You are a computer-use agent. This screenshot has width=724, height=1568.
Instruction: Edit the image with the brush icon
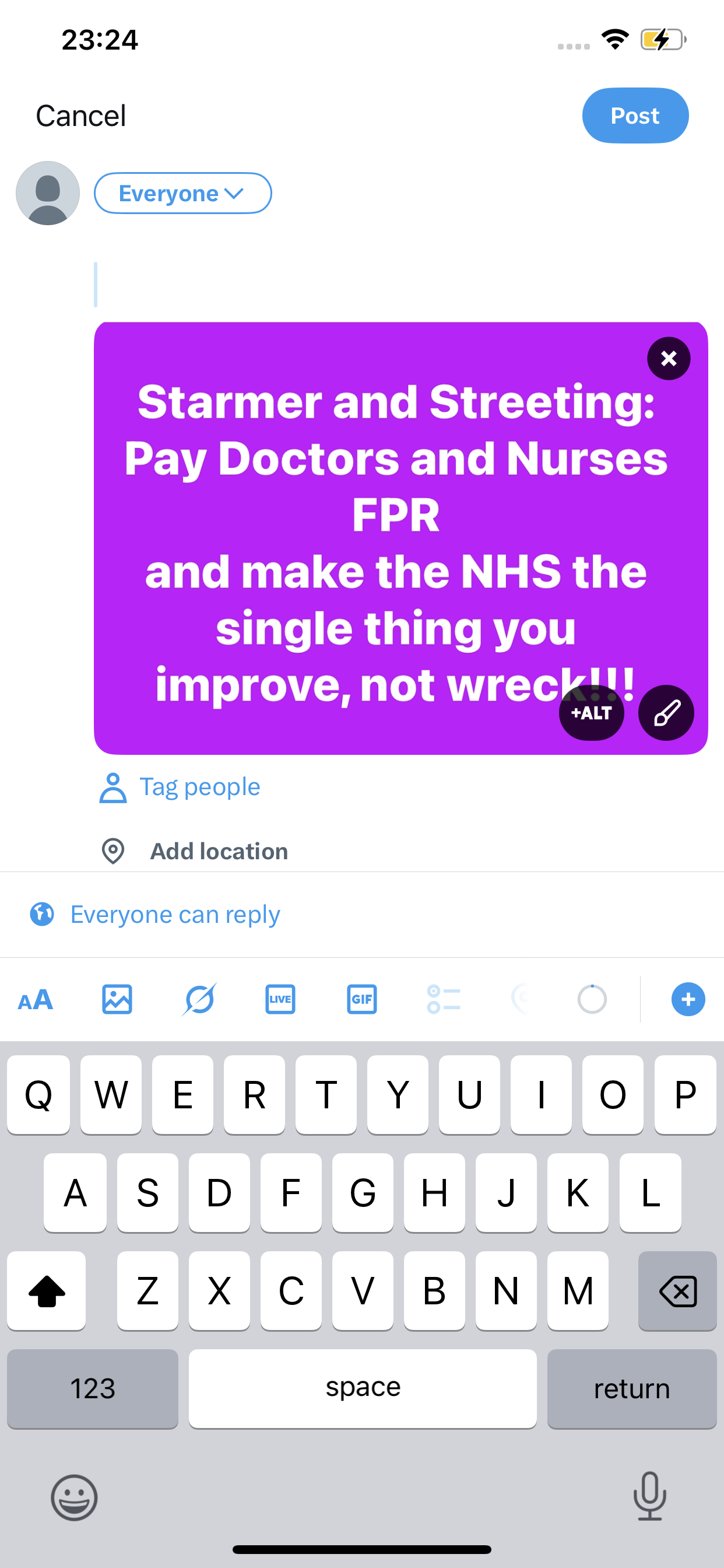tap(666, 713)
